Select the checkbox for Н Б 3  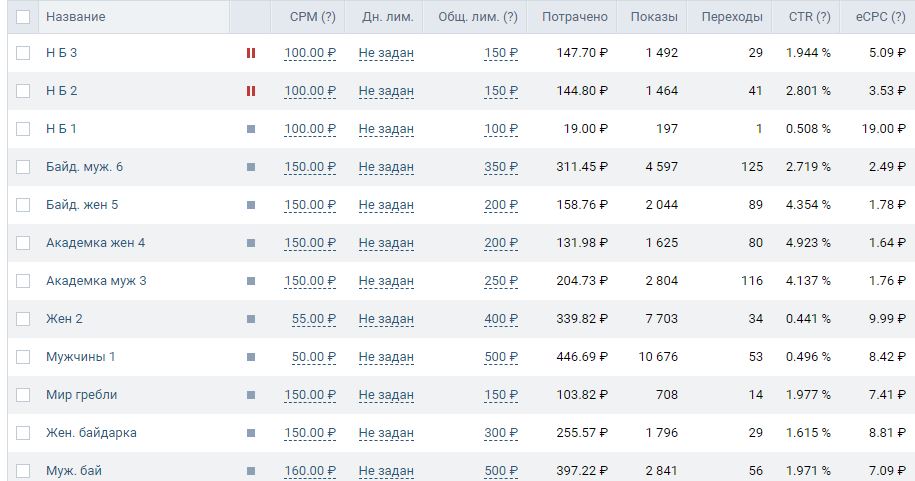tap(23, 53)
